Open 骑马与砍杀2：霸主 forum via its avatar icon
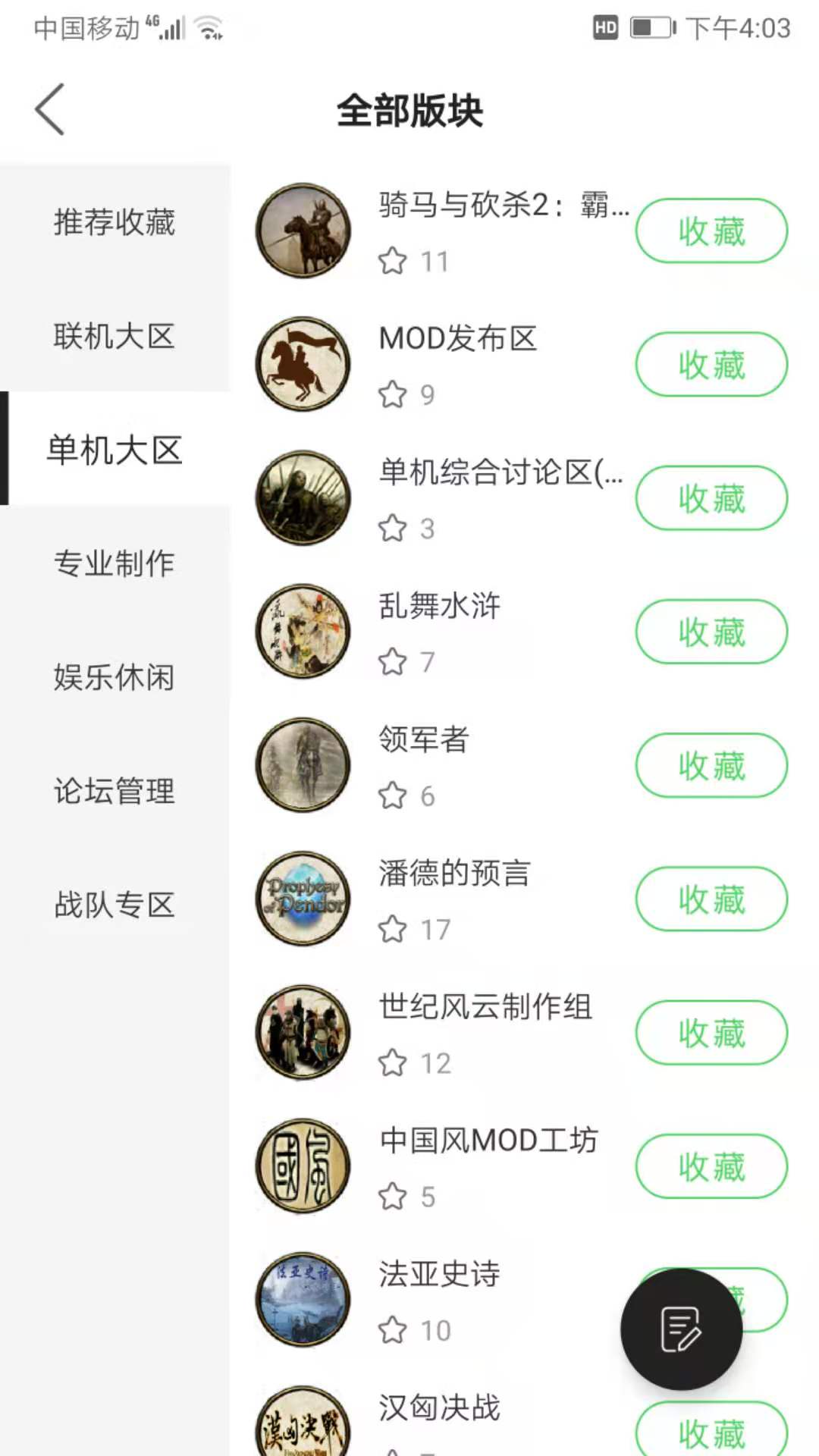The width and height of the screenshot is (819, 1456). (x=302, y=231)
